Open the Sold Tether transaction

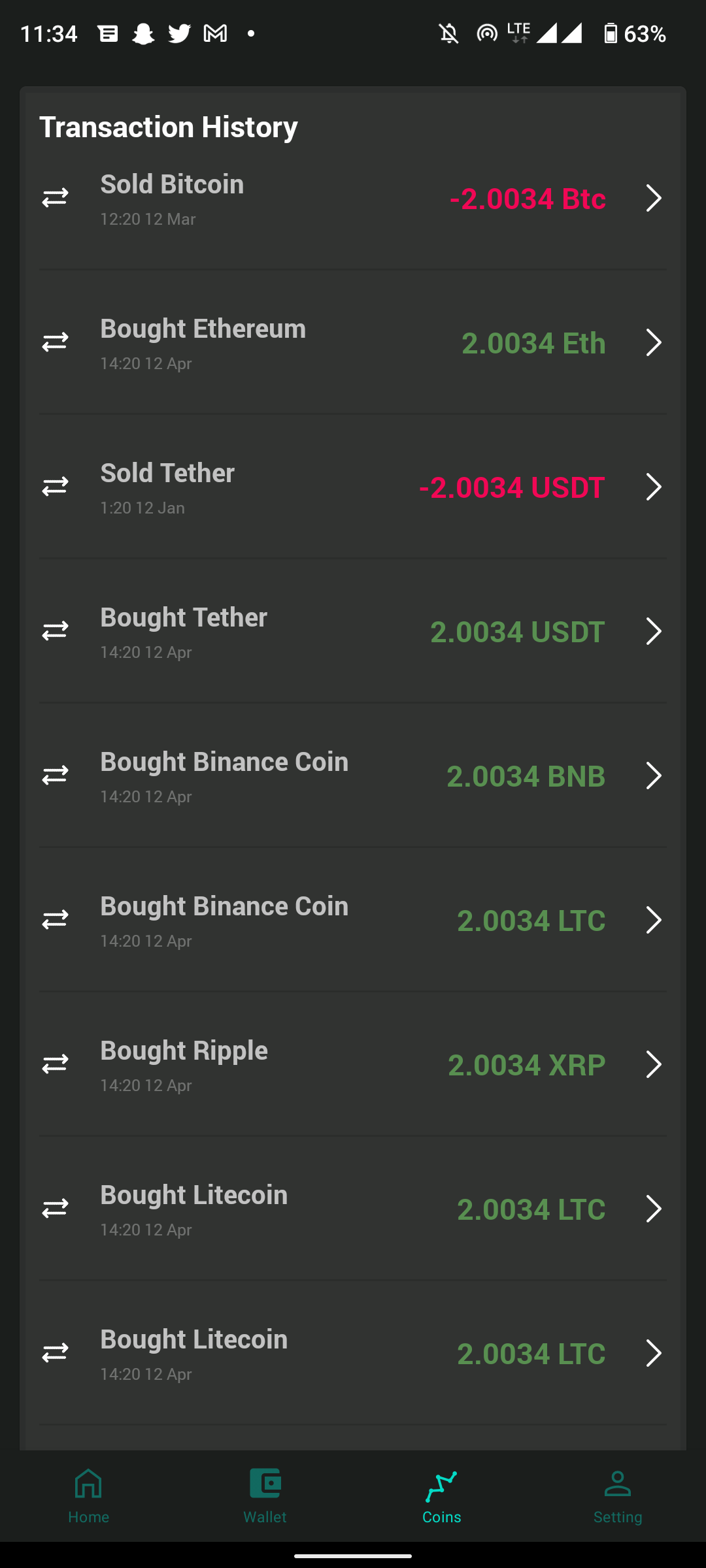[353, 487]
